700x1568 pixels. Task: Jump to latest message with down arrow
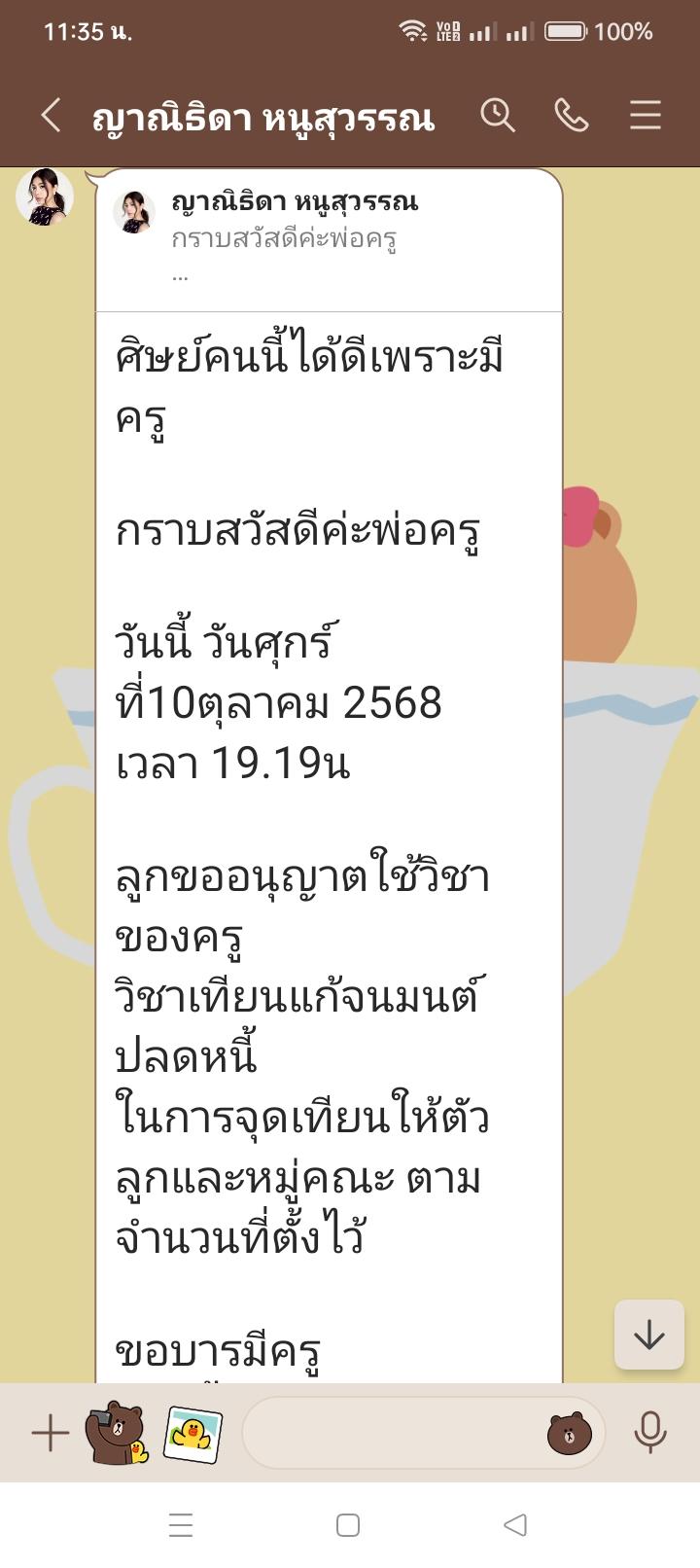point(648,1336)
